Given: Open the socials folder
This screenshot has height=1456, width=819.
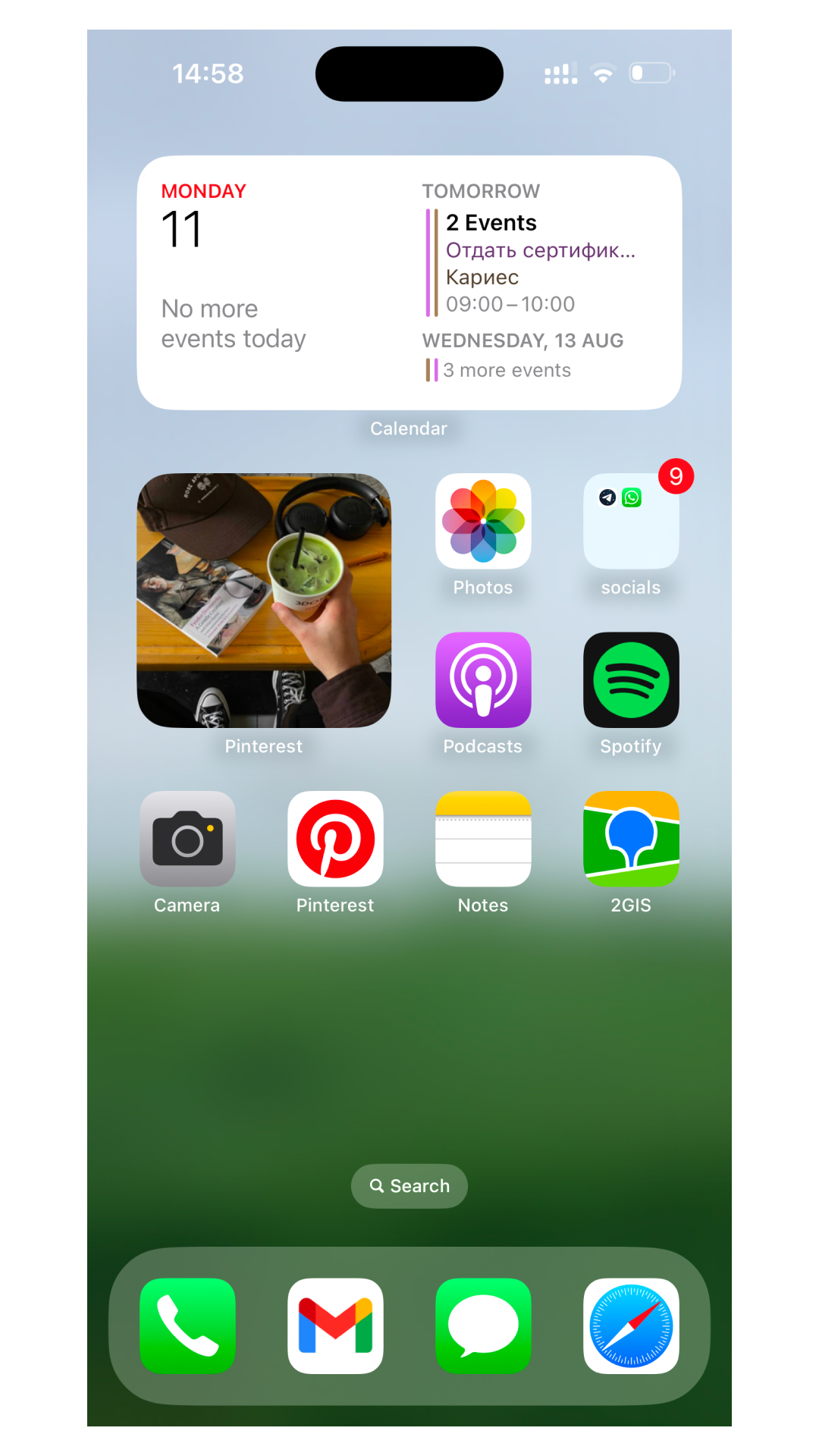Looking at the screenshot, I should pyautogui.click(x=631, y=521).
